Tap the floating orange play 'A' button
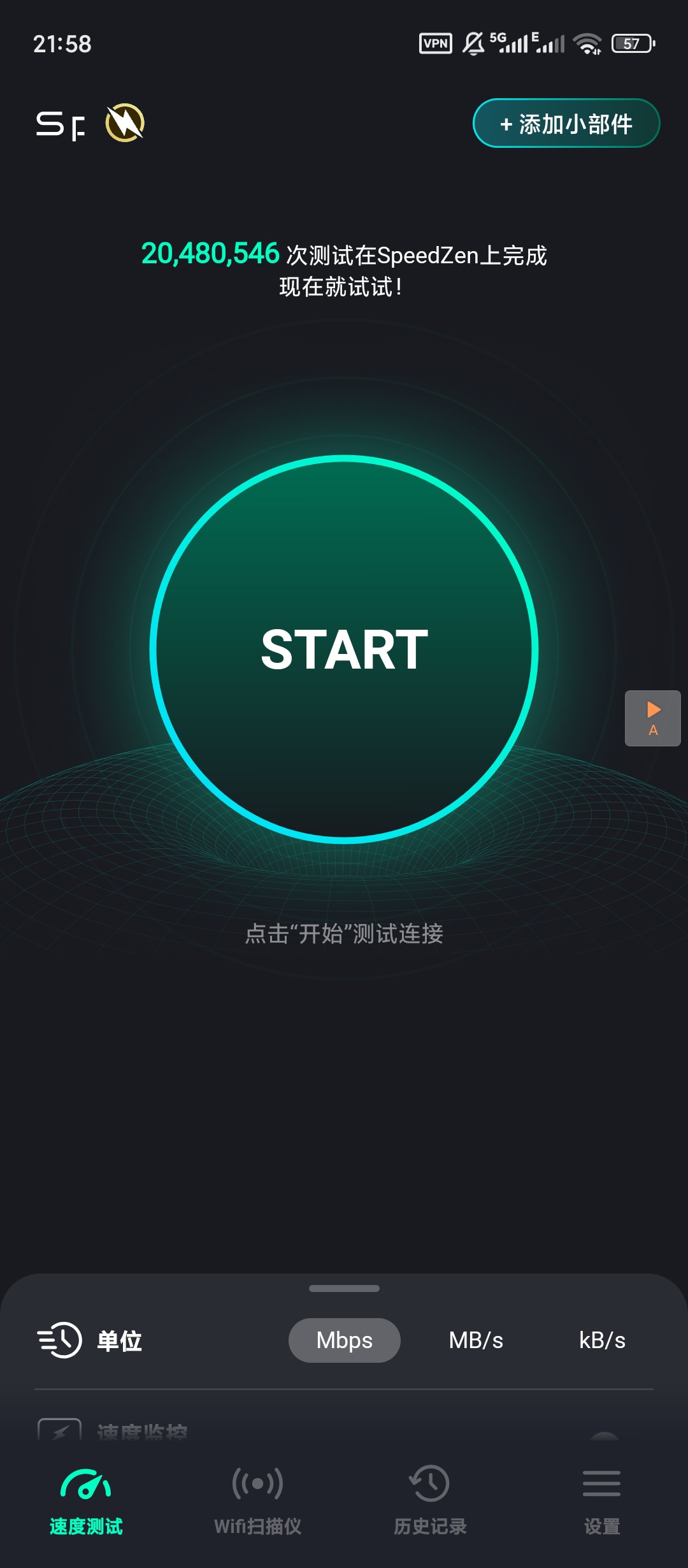Viewport: 688px width, 1568px height. tap(652, 718)
